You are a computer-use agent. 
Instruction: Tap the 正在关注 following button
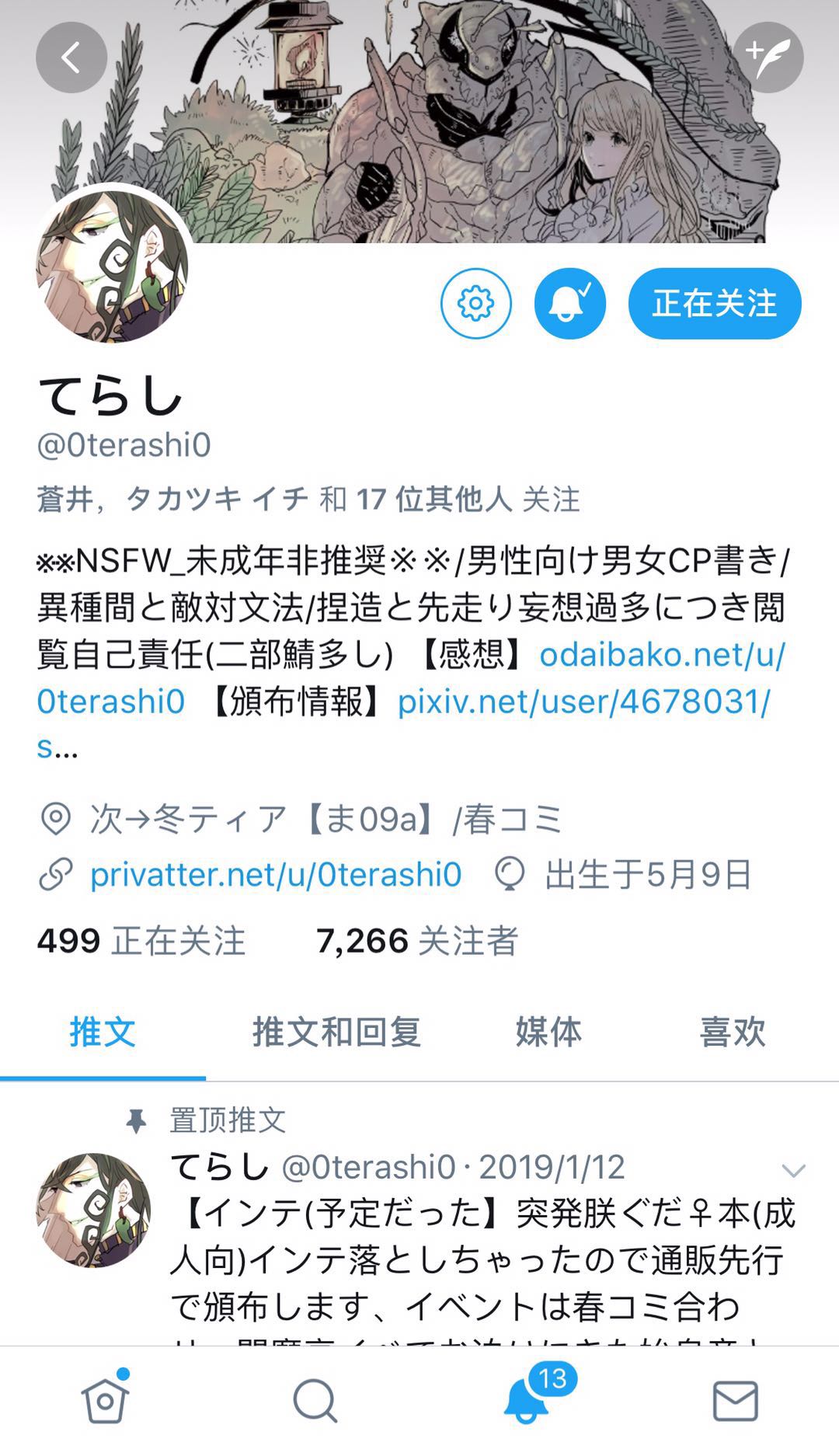714,304
